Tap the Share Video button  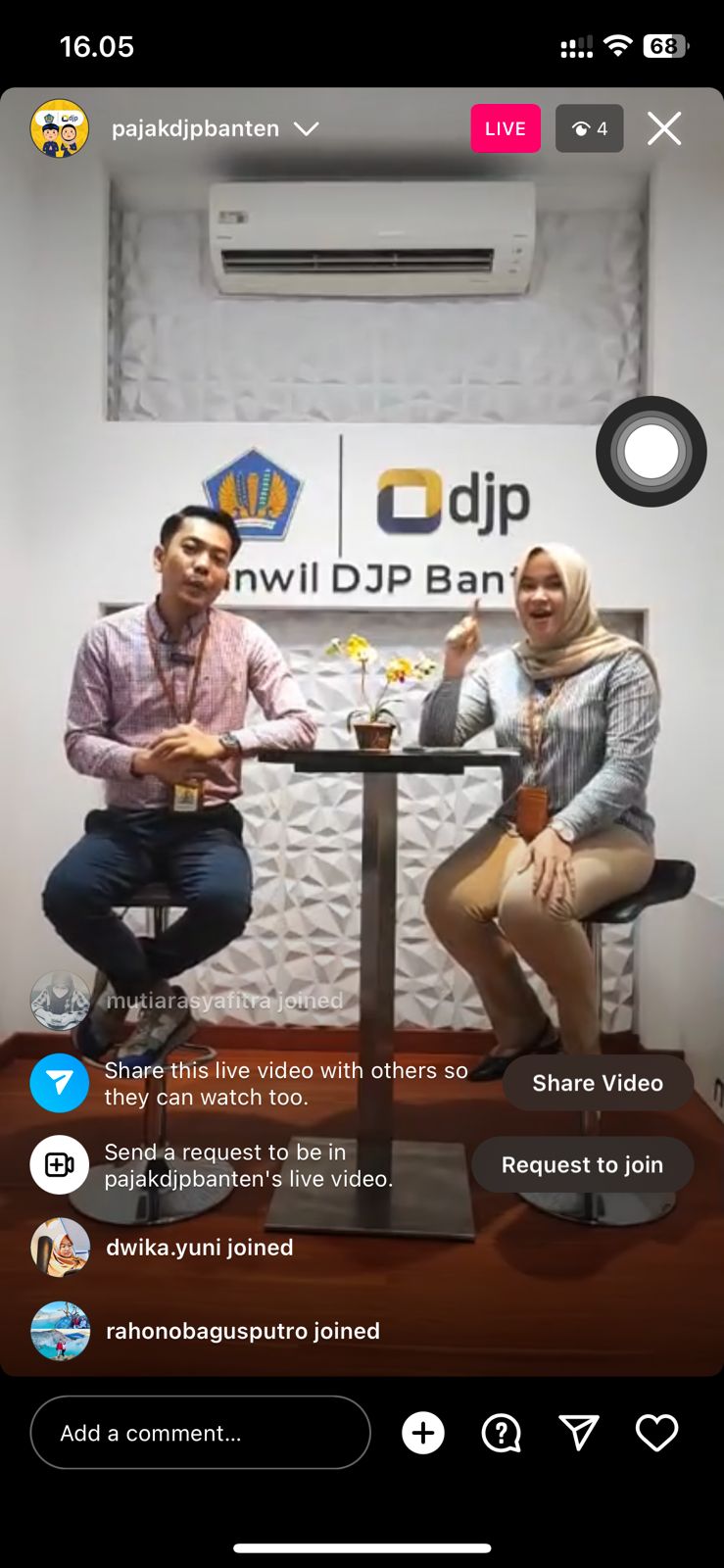(598, 1083)
